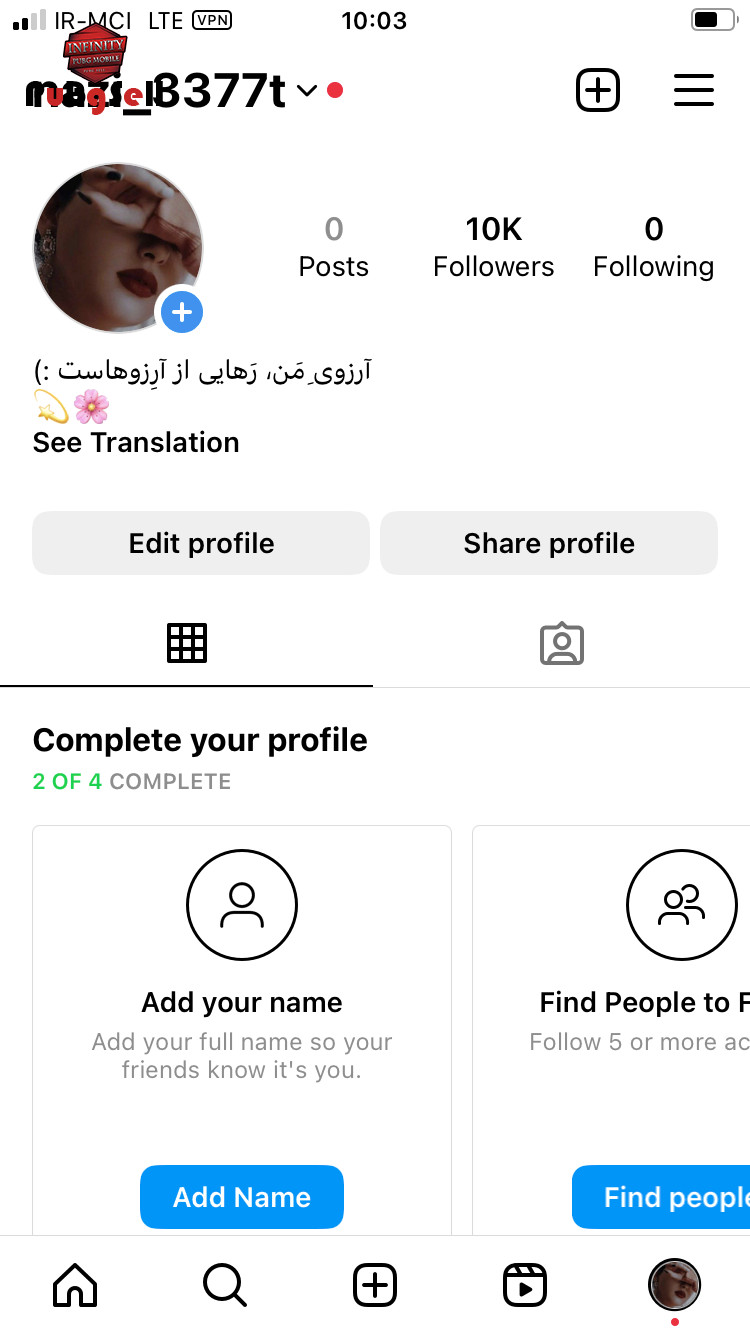Tap the create plus icon in top bar
Screen dimensions: 750x1334
pyautogui.click(x=598, y=91)
